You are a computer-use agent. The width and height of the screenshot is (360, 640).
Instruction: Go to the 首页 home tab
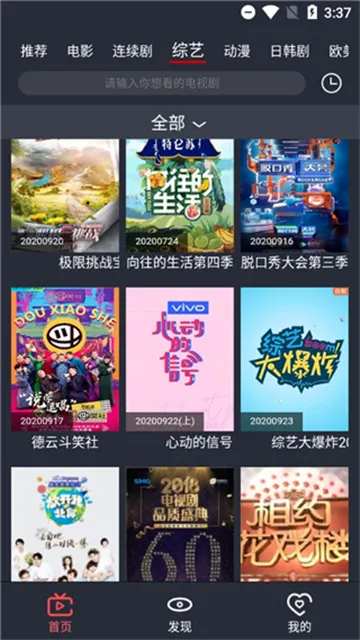[x=60, y=612]
